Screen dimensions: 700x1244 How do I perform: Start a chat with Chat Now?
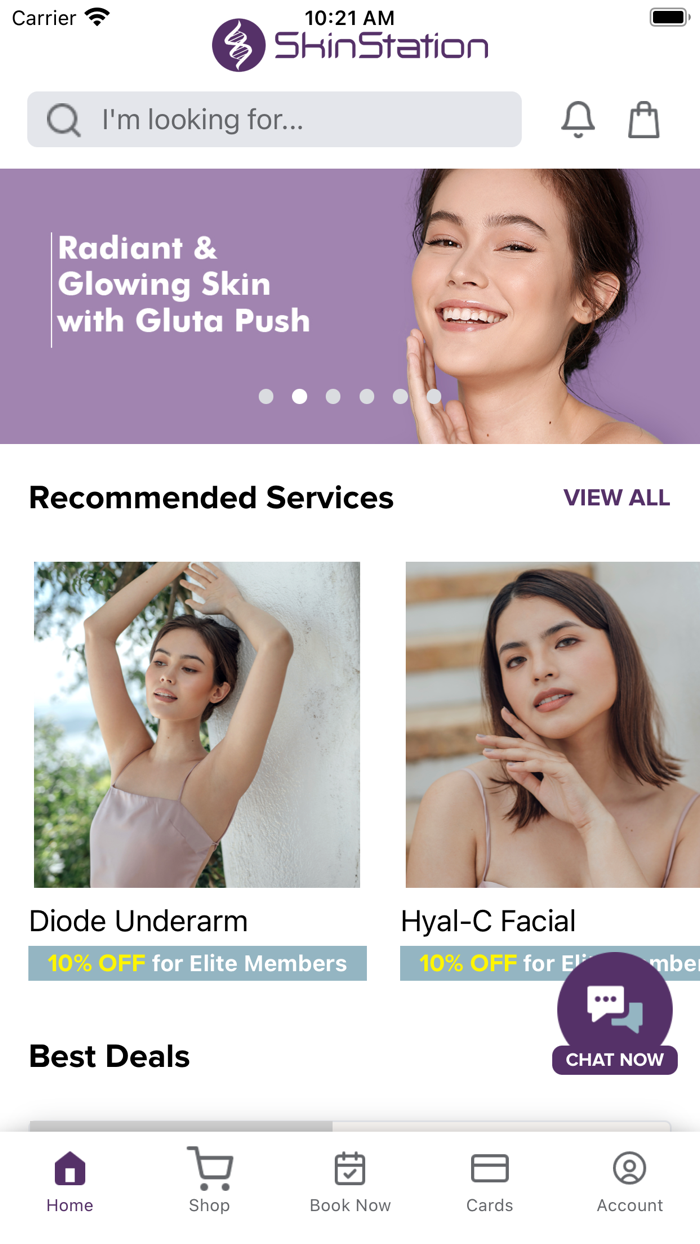[x=615, y=1013]
